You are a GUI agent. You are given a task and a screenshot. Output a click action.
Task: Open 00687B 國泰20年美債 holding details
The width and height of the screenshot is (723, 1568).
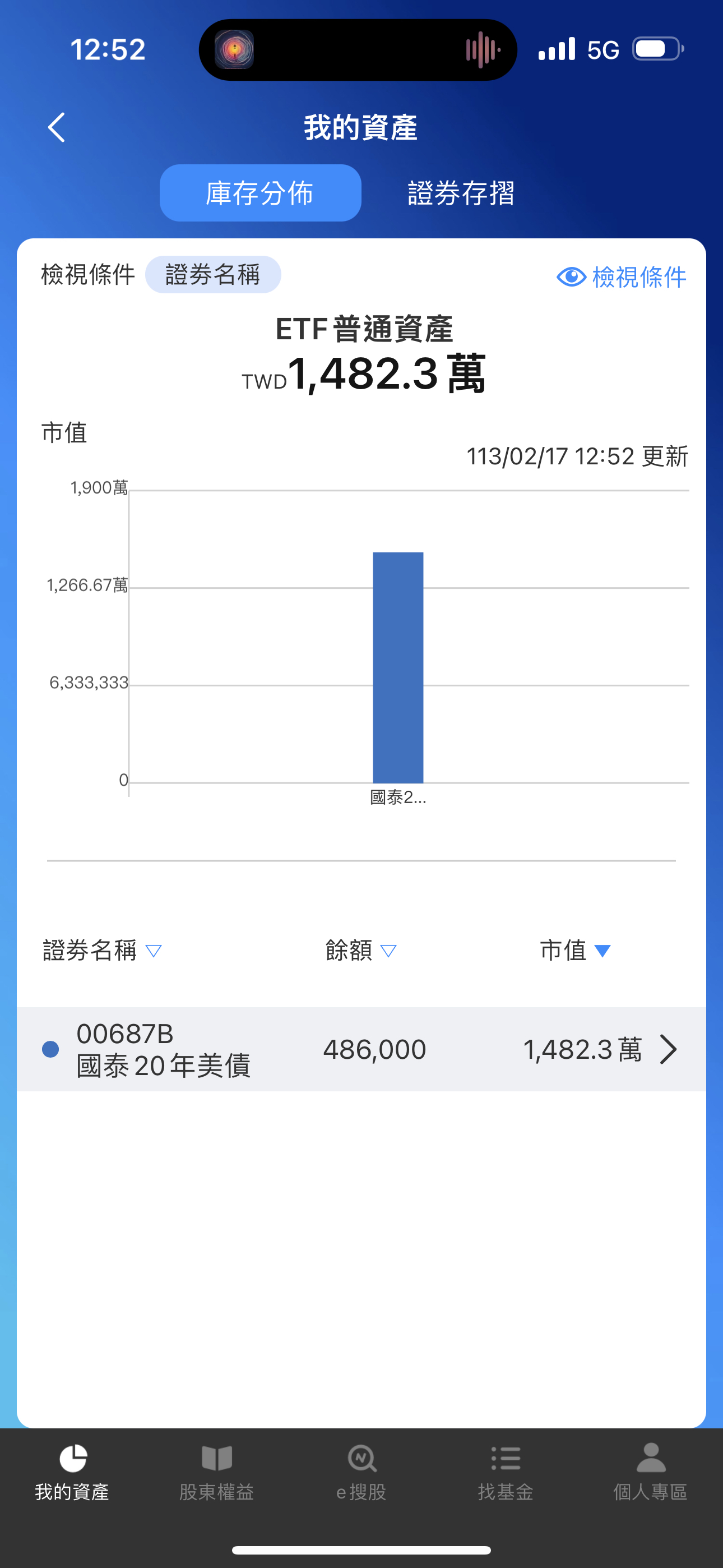[361, 1049]
